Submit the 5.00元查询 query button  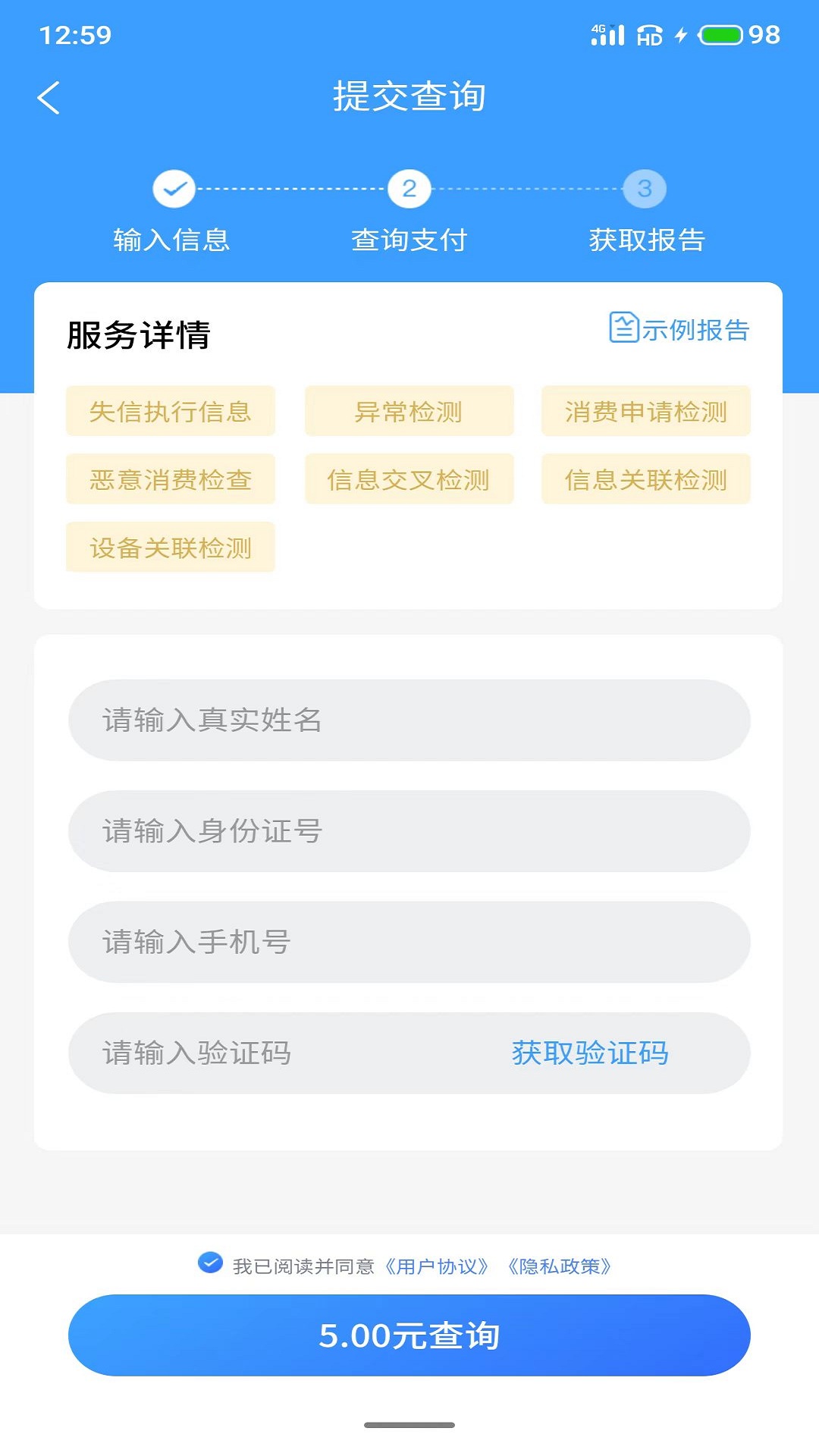click(409, 1335)
